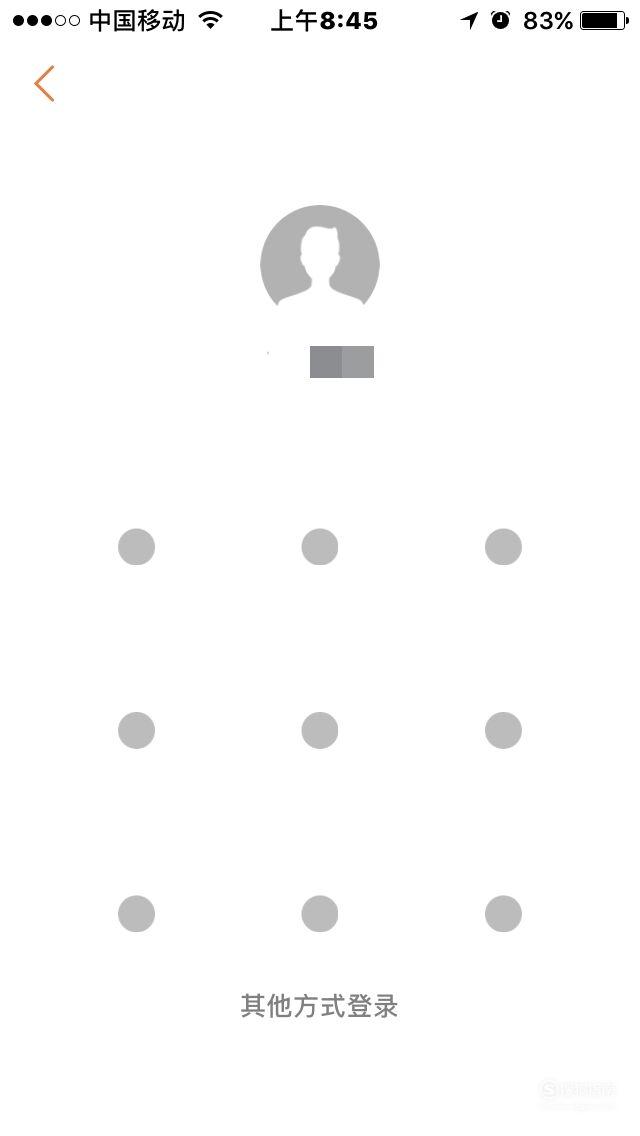Select the bottom-middle pattern dot

[320, 914]
